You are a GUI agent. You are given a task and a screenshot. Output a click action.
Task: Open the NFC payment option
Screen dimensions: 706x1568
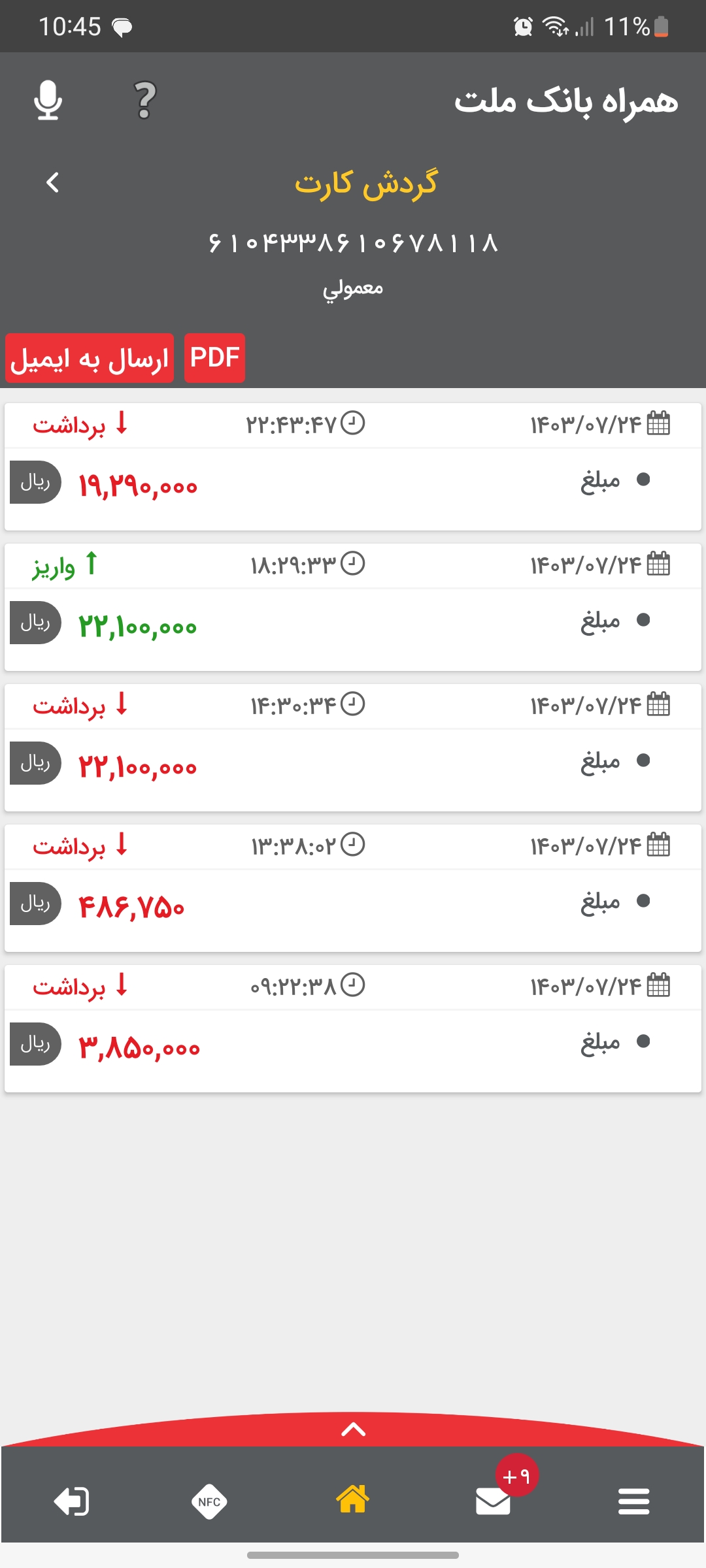[x=209, y=1501]
